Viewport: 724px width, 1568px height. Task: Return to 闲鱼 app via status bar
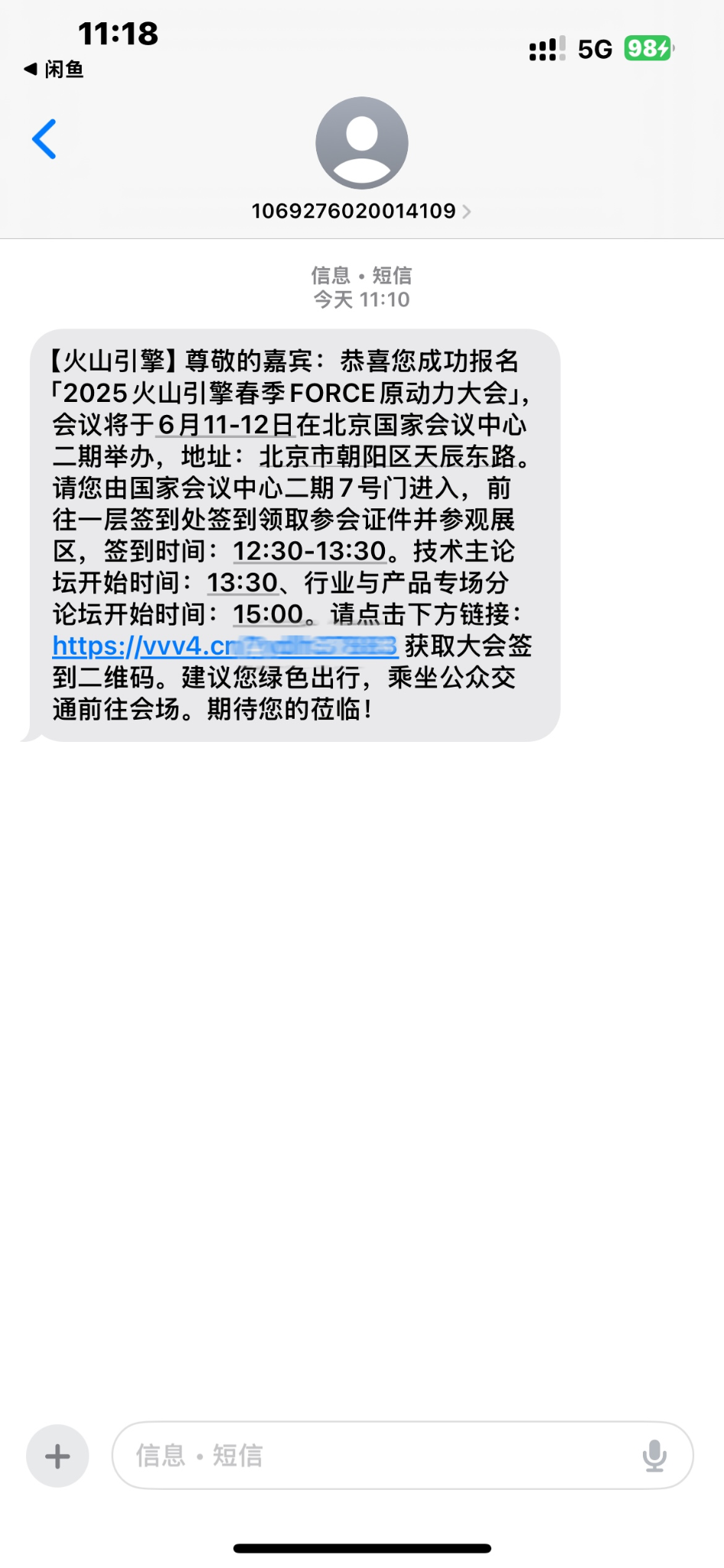[54, 70]
